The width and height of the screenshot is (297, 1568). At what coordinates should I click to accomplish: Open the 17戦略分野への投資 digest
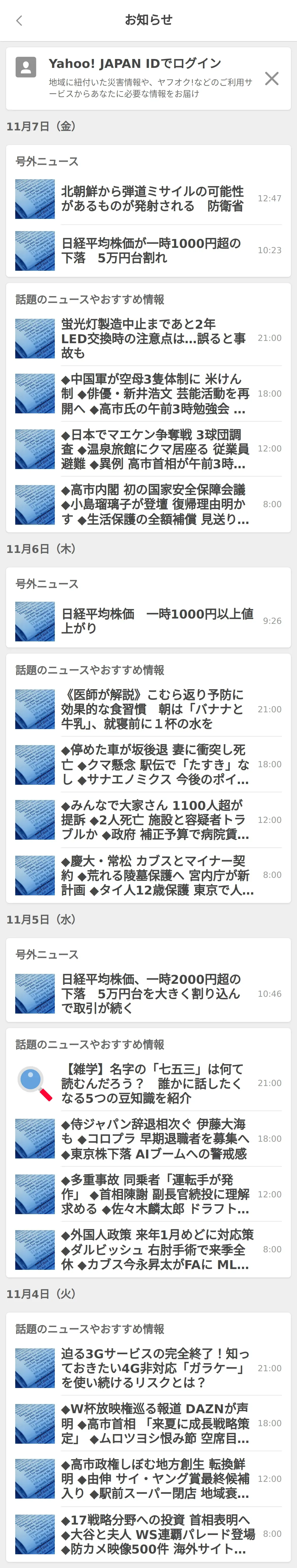coord(152,1534)
